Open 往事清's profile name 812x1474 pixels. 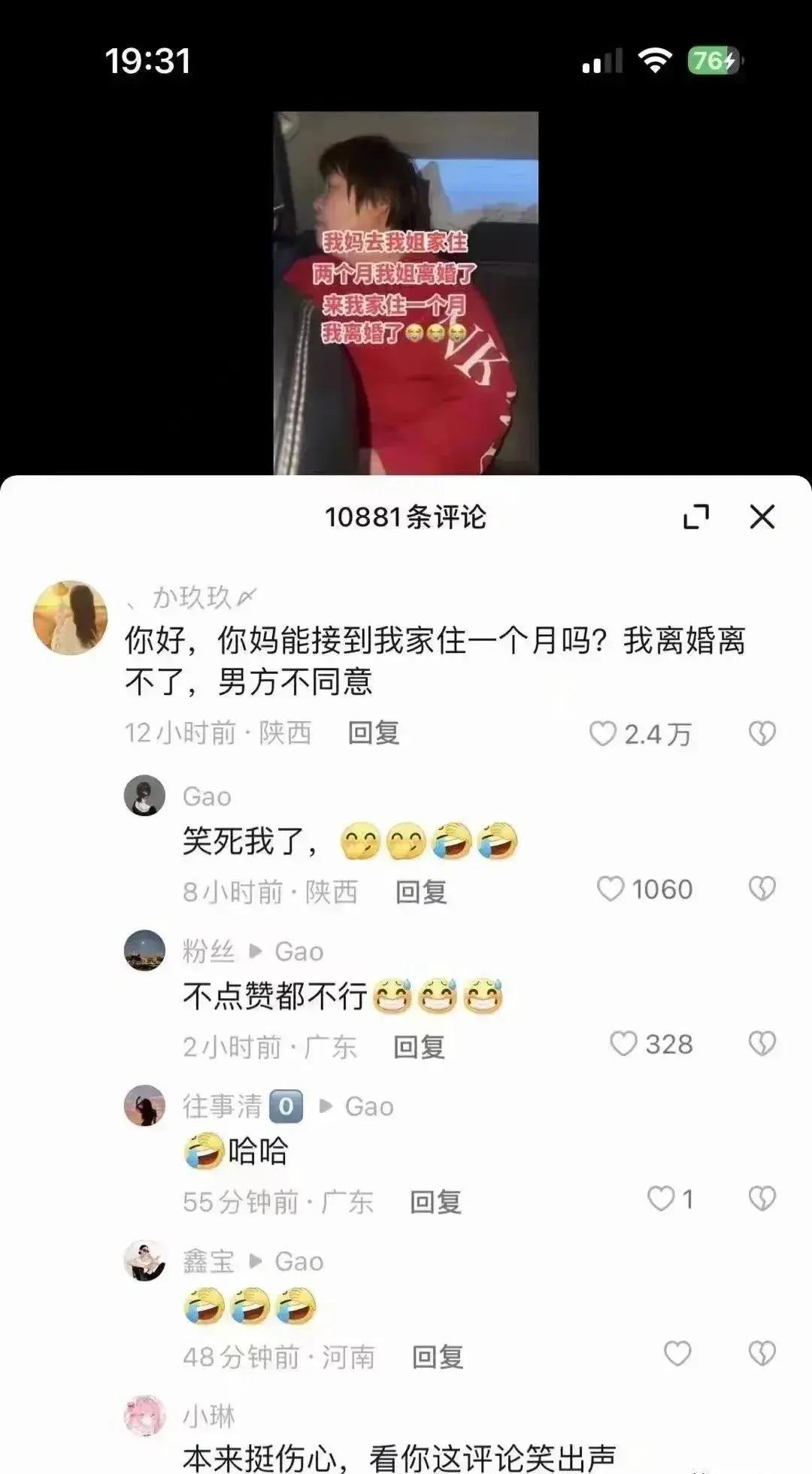point(222,1106)
